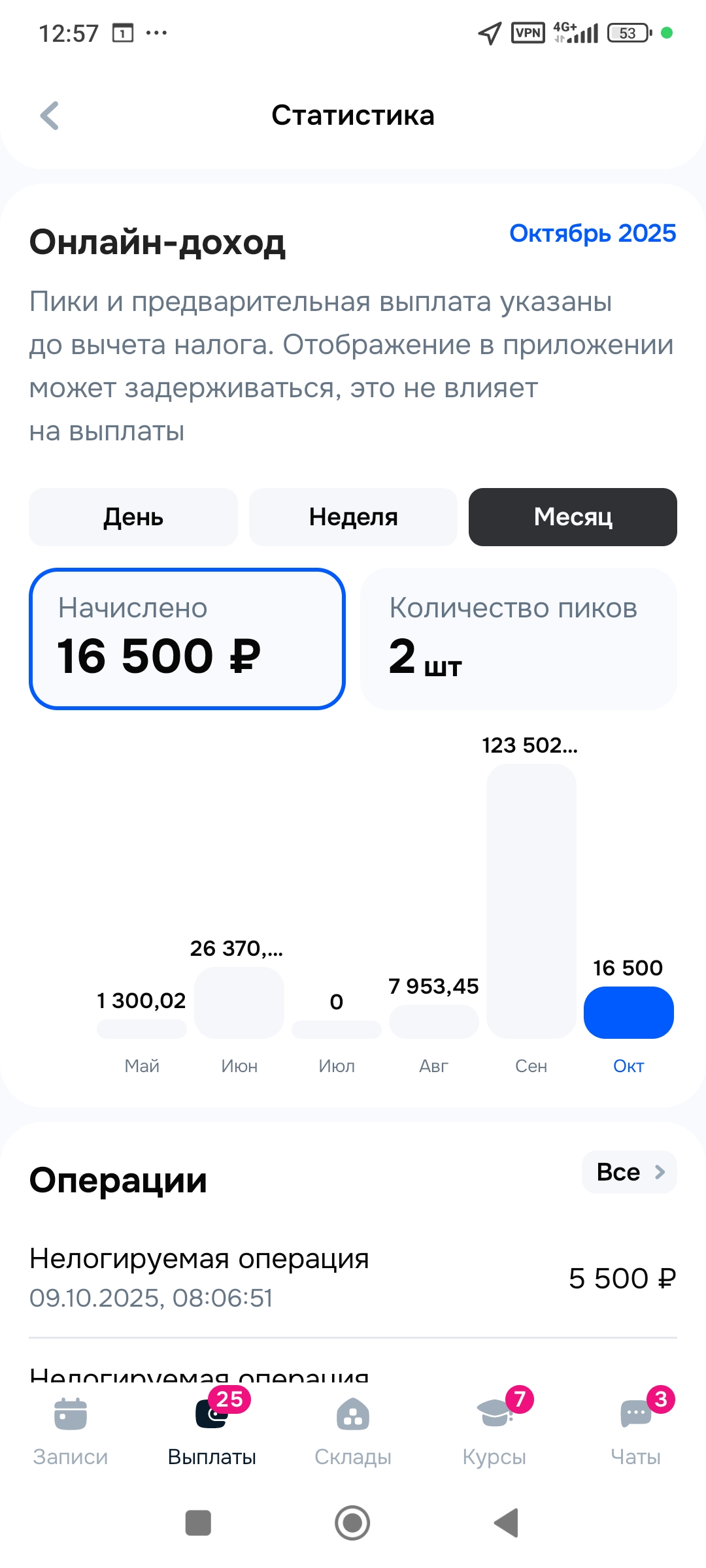
Task: Select the Начислено card
Action: (x=187, y=638)
